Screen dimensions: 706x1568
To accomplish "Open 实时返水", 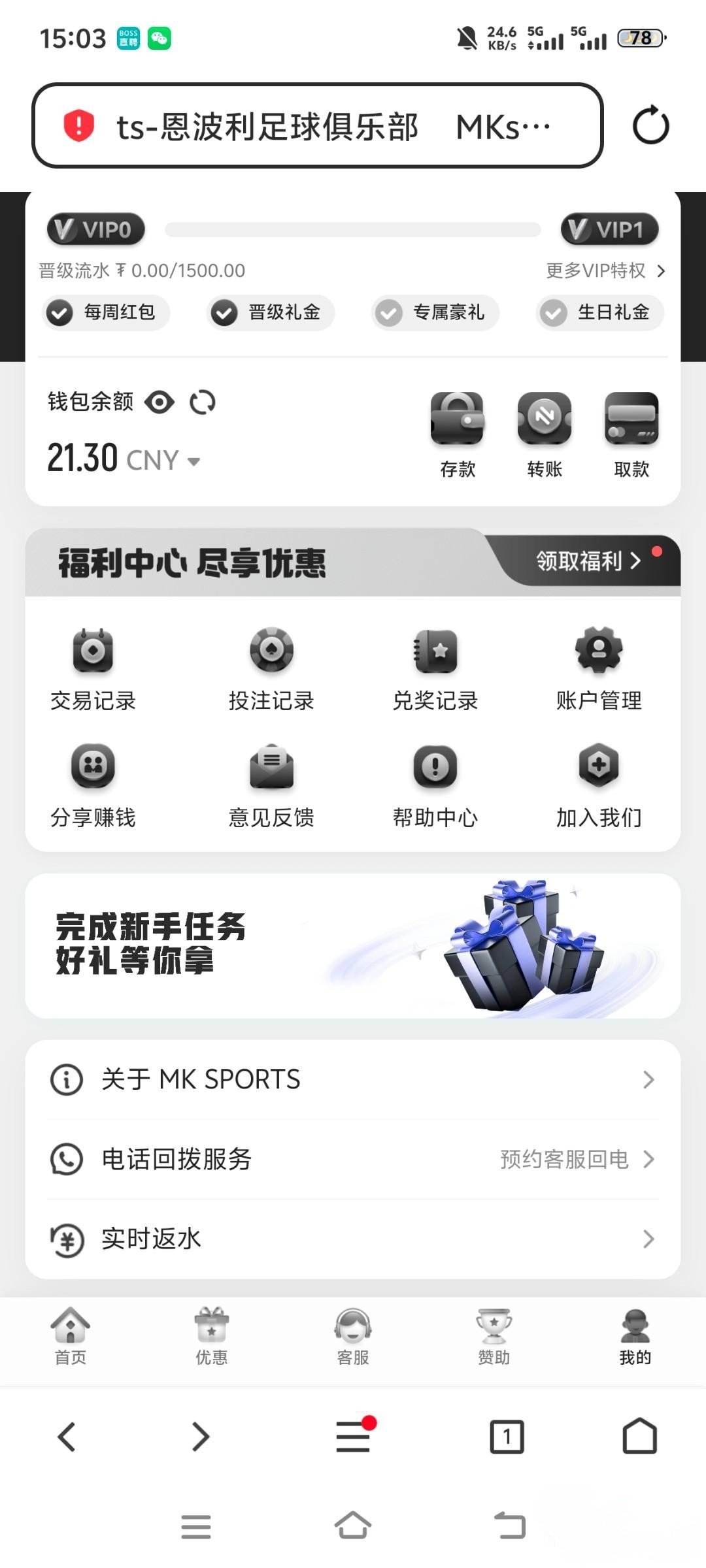I will [x=353, y=1239].
